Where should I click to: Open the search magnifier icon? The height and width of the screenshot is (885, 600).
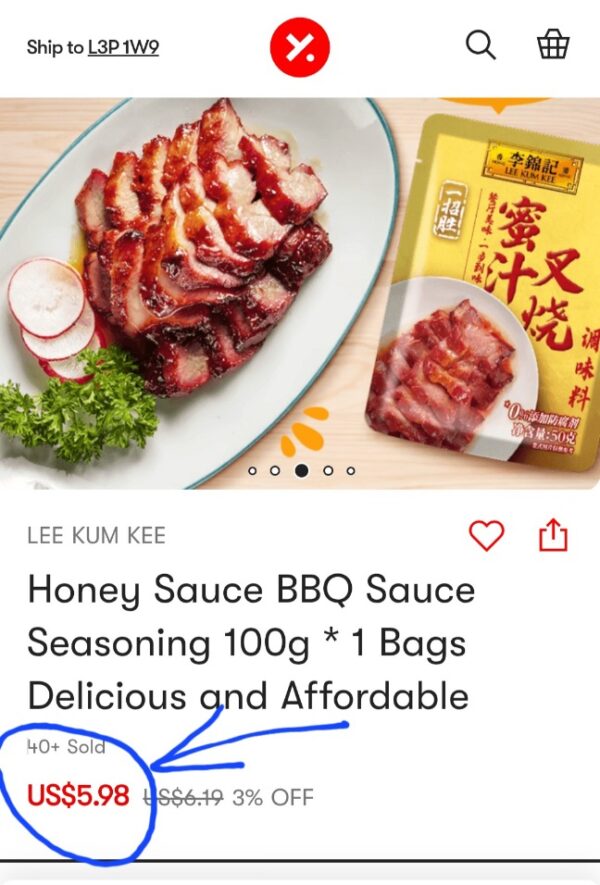(x=481, y=46)
